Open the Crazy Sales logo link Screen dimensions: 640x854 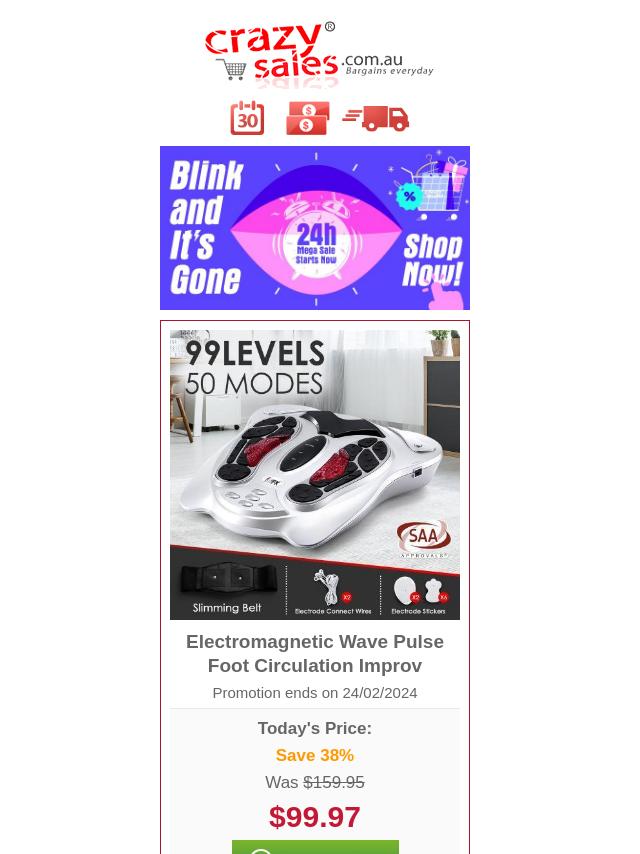coord(318,54)
